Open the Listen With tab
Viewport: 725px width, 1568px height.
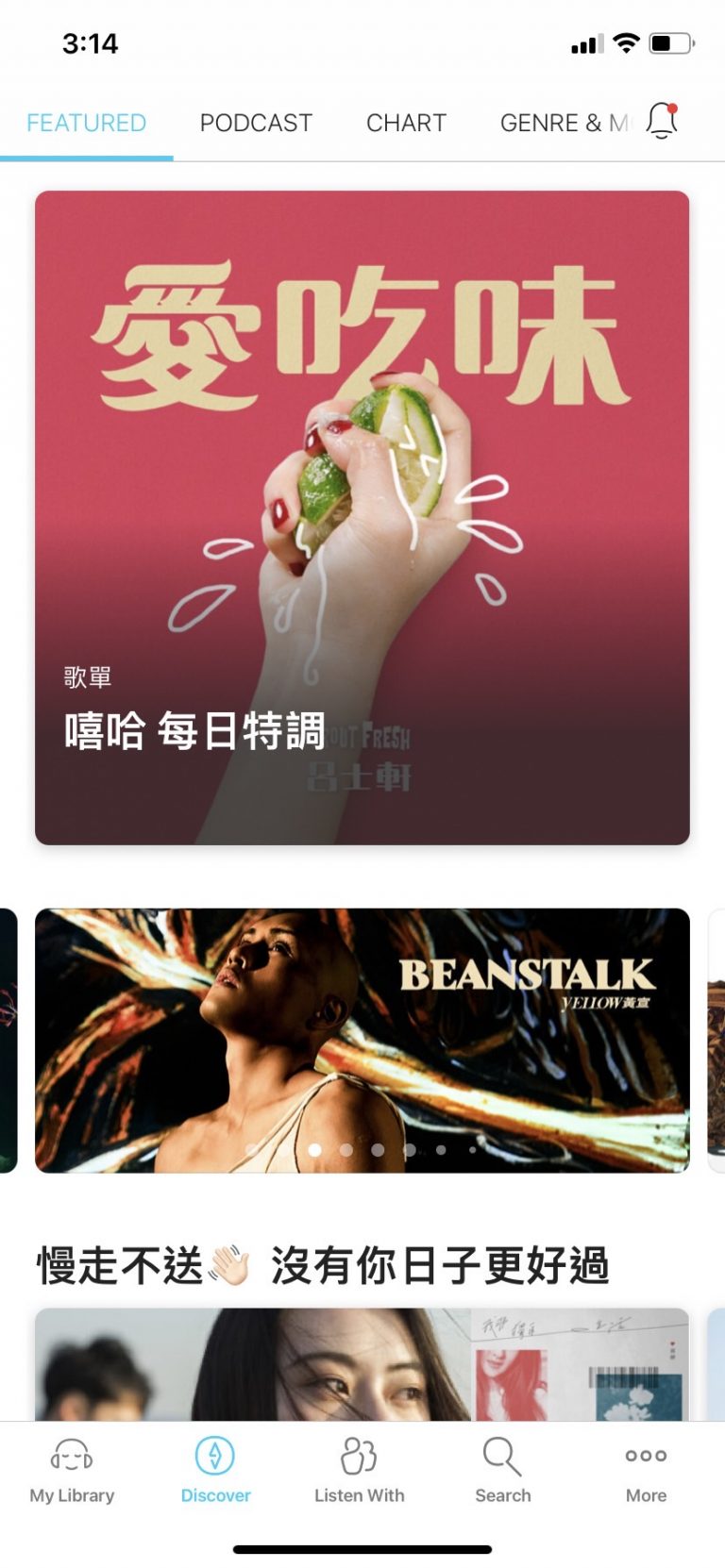coord(359,1470)
